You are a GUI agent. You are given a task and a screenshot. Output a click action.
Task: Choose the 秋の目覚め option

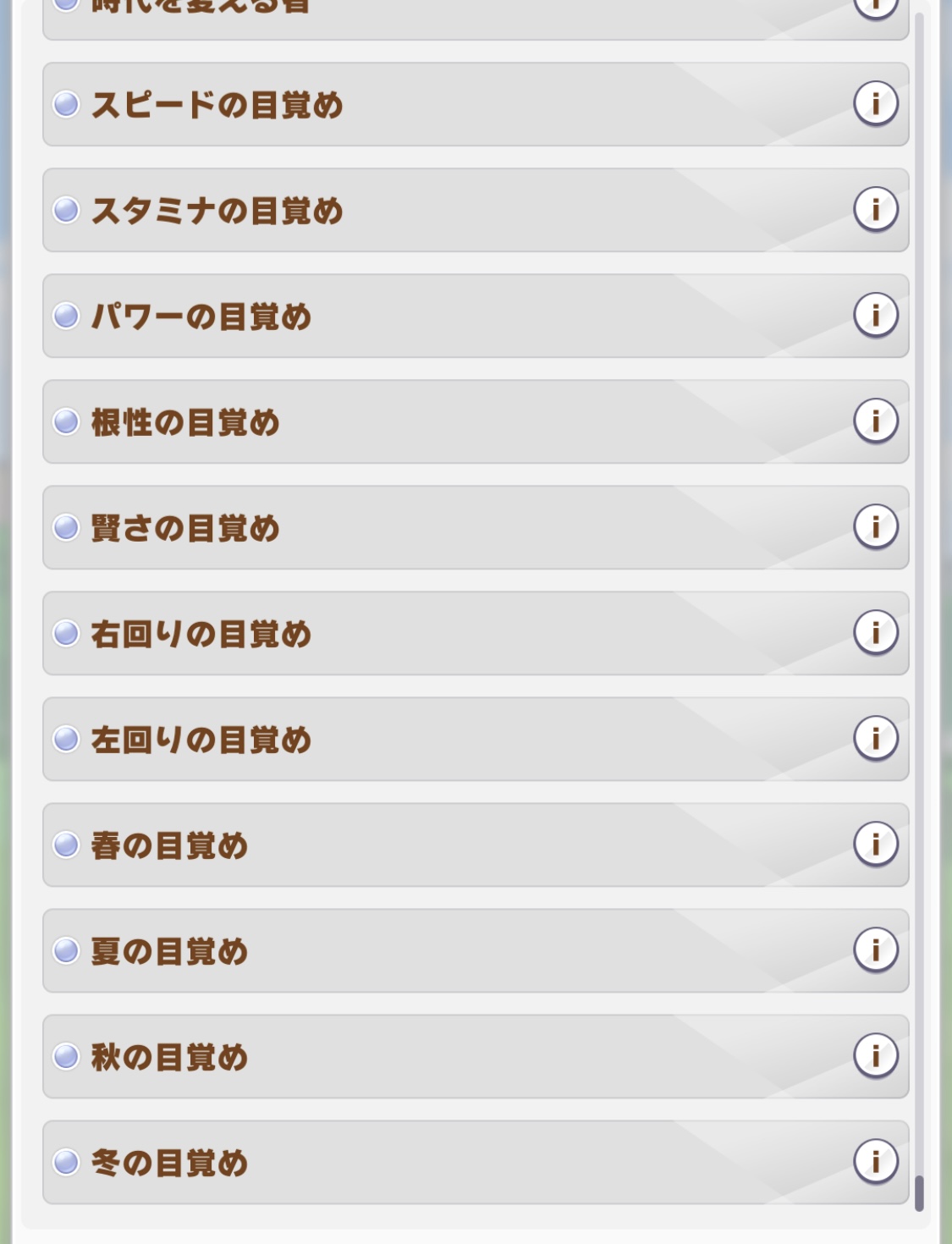point(169,1057)
